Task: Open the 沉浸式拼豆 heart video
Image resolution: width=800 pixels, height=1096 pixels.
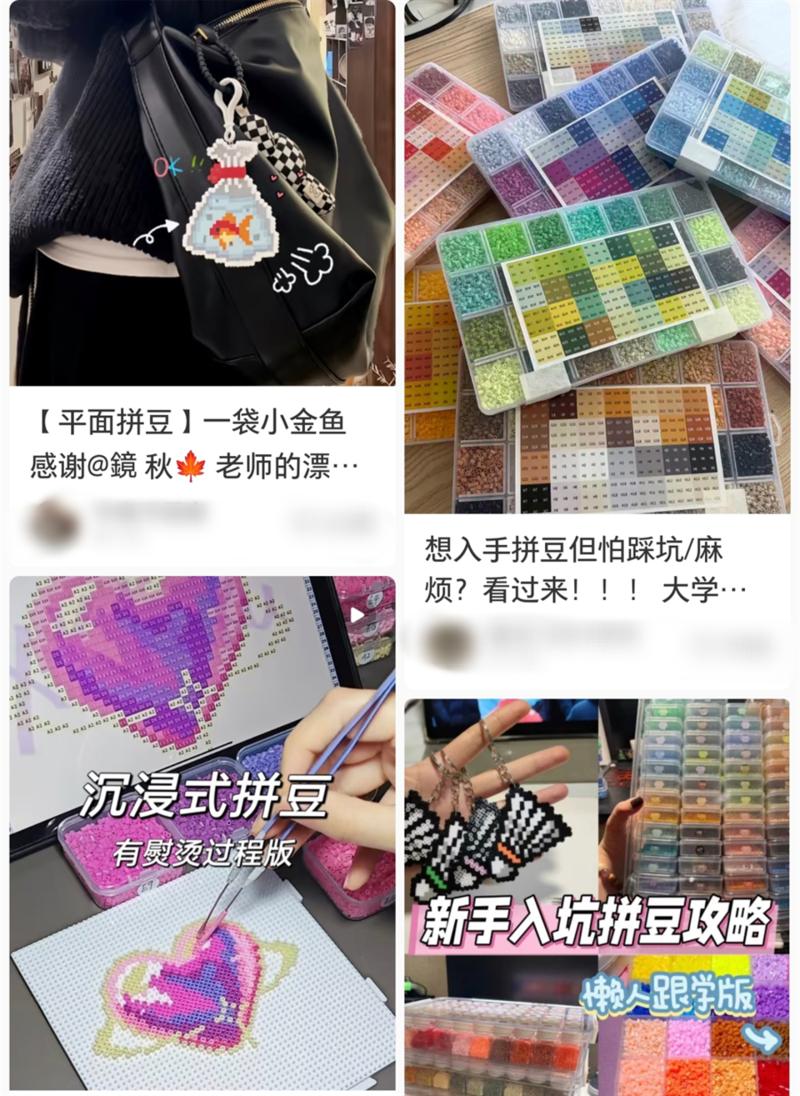Action: [202, 835]
